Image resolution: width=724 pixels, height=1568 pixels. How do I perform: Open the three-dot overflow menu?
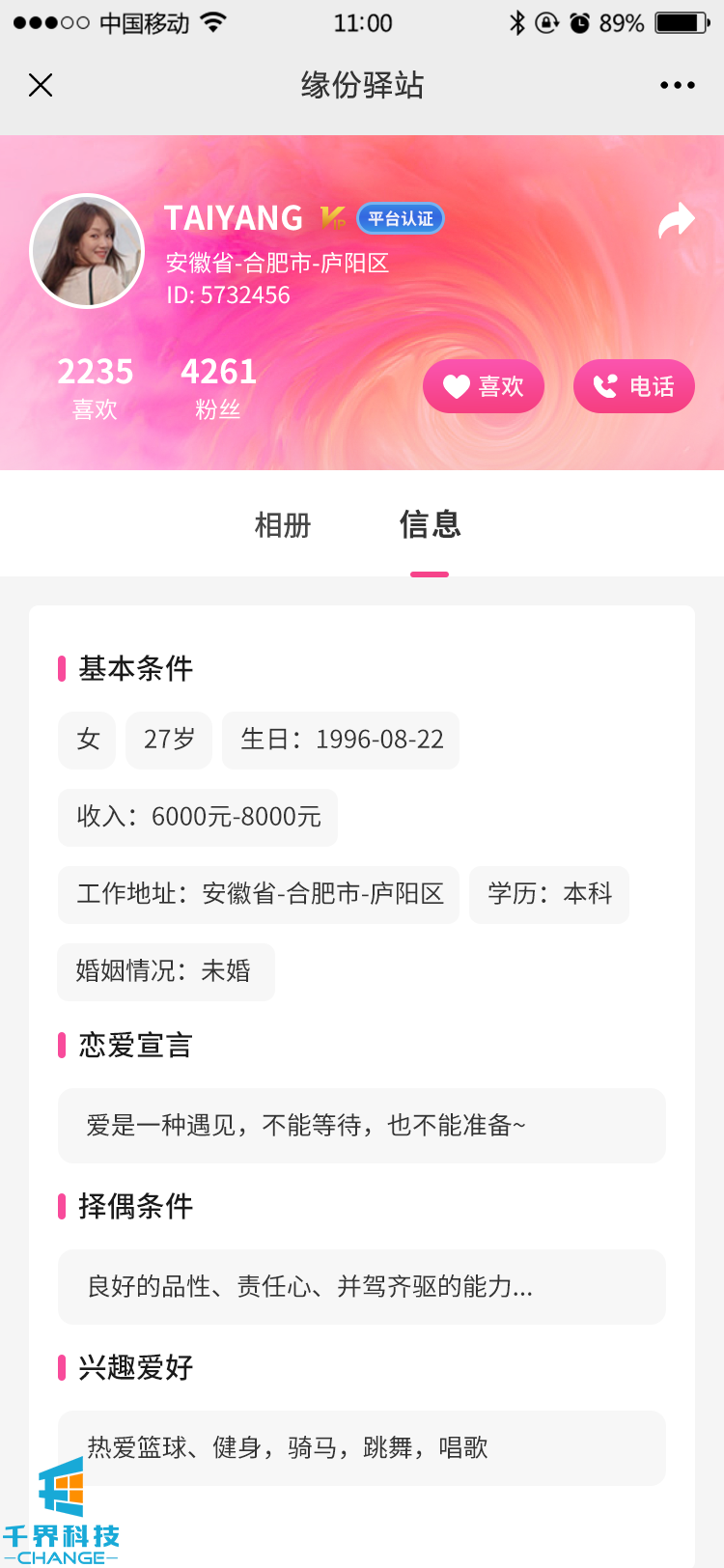[x=677, y=85]
